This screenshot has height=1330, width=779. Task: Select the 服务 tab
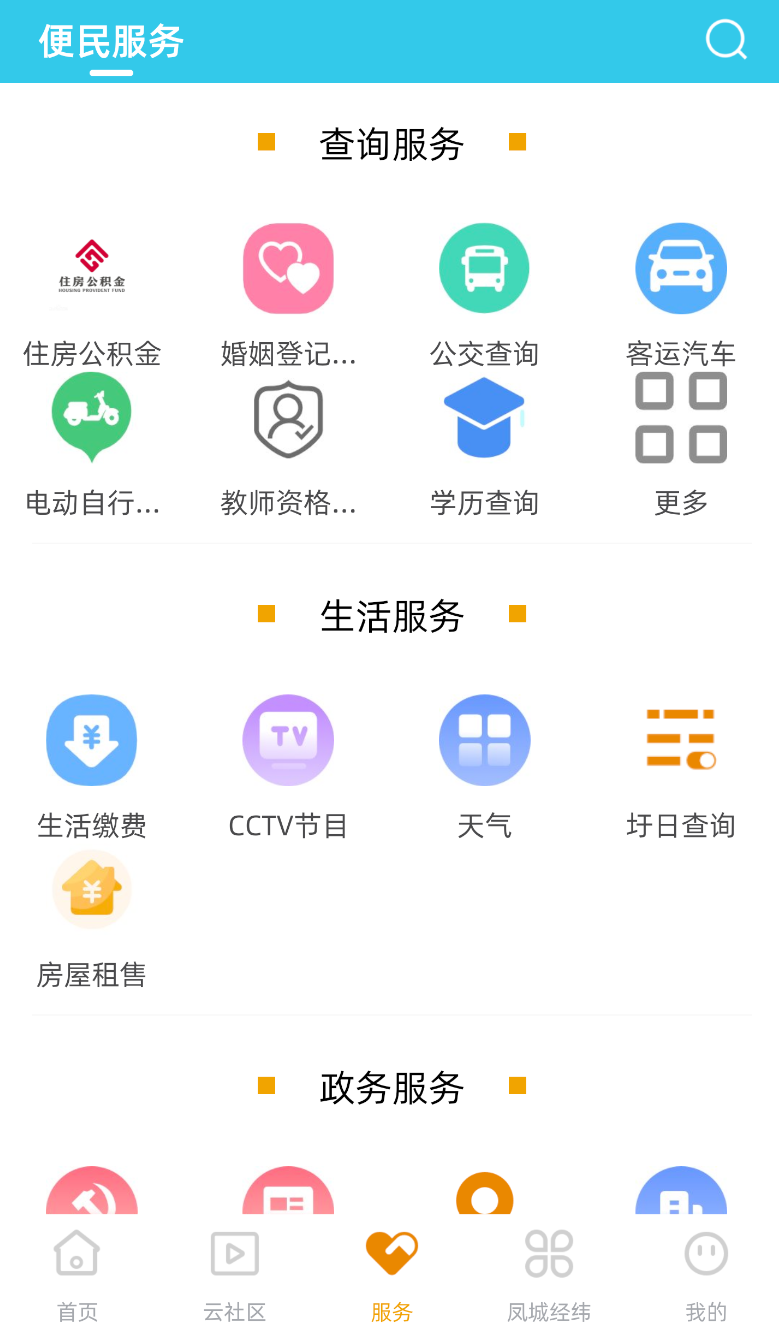click(391, 1276)
